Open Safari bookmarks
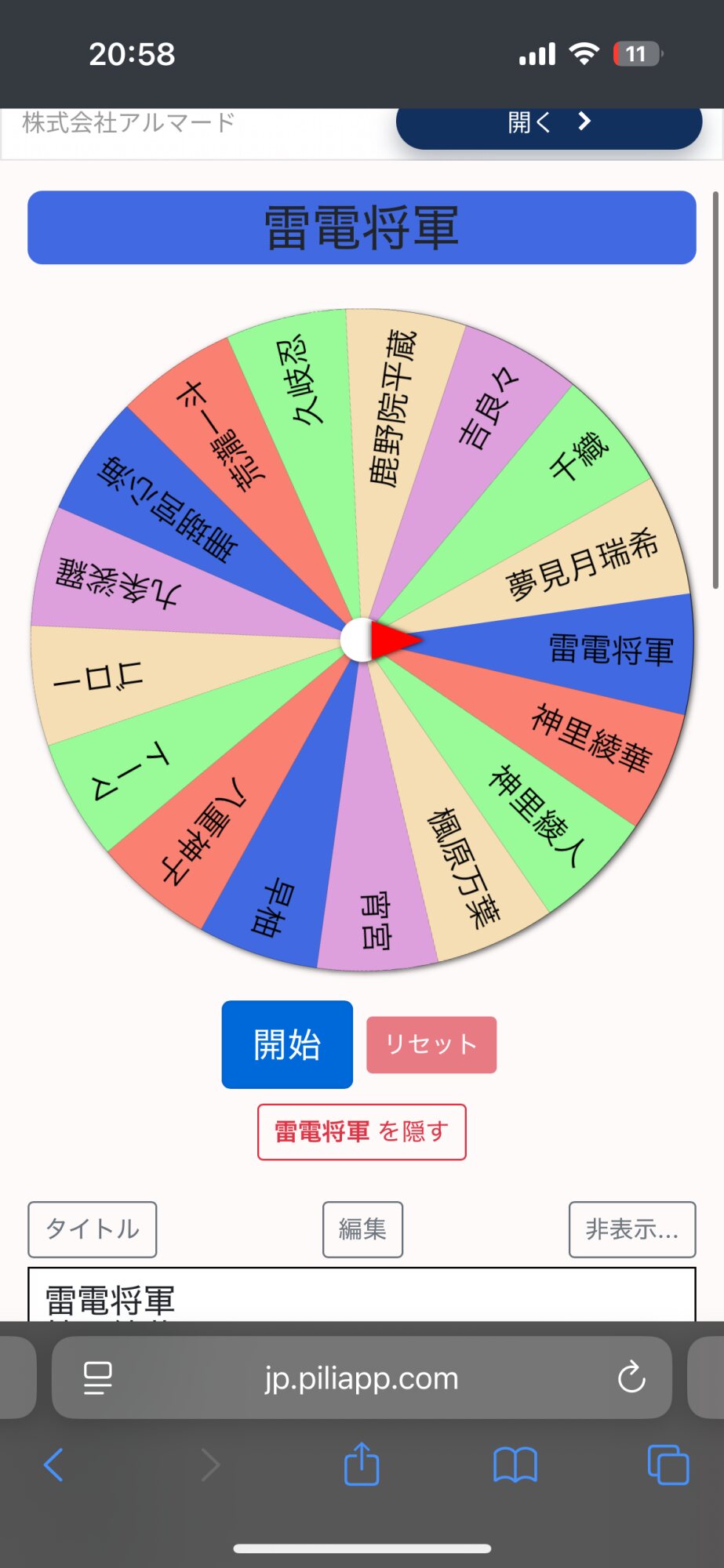Screen dimensions: 724x1568 tap(515, 1465)
